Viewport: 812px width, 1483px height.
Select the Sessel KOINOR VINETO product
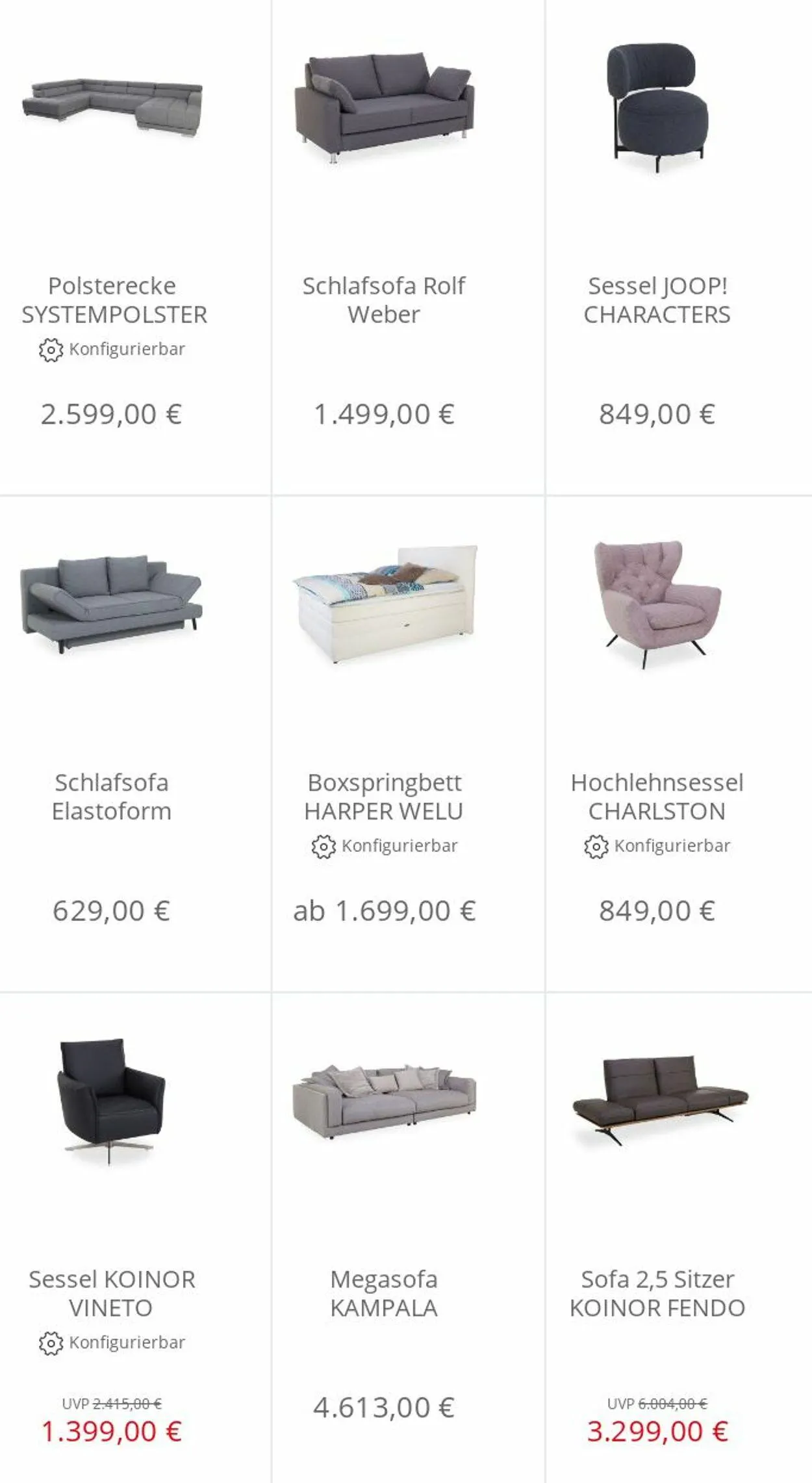click(111, 1293)
